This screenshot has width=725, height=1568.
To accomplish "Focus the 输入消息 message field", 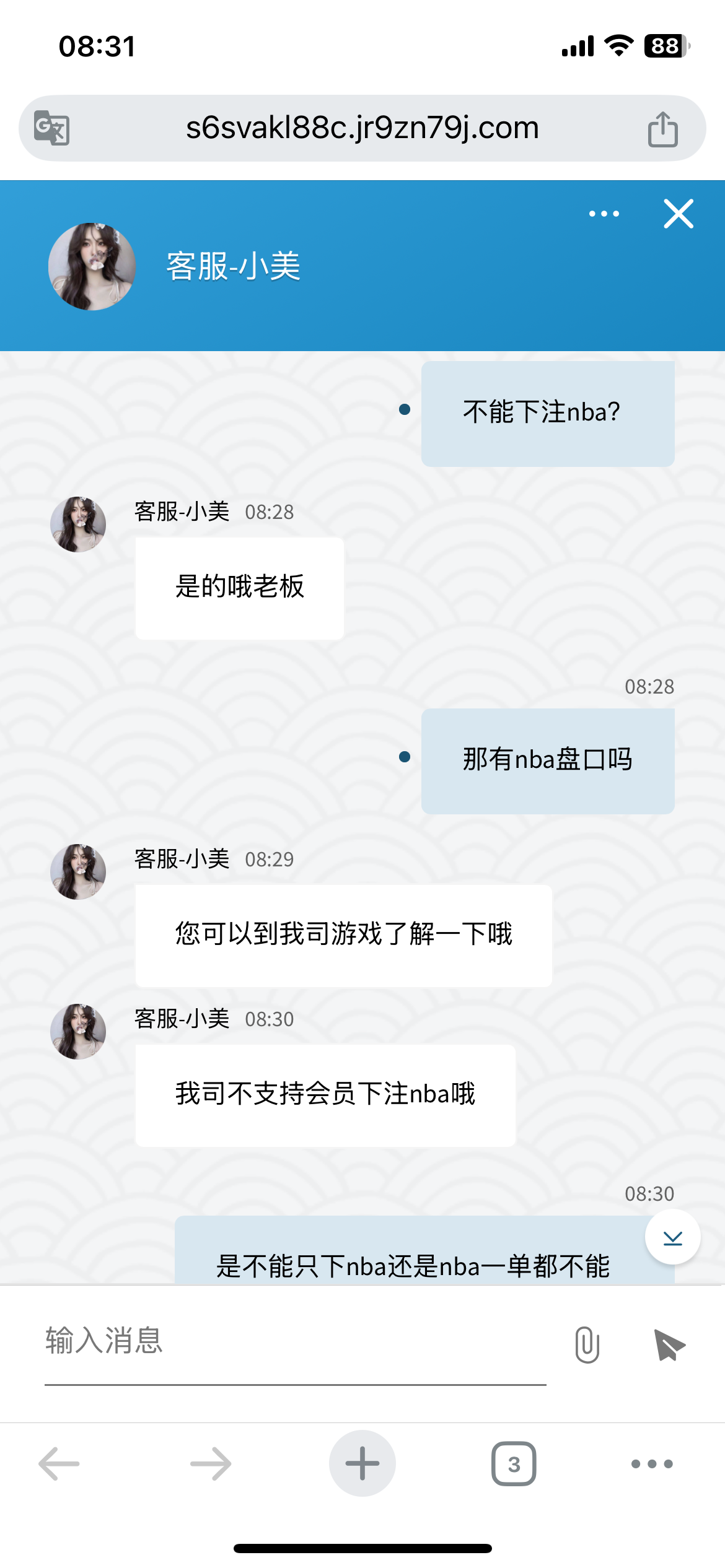I will [x=295, y=1342].
